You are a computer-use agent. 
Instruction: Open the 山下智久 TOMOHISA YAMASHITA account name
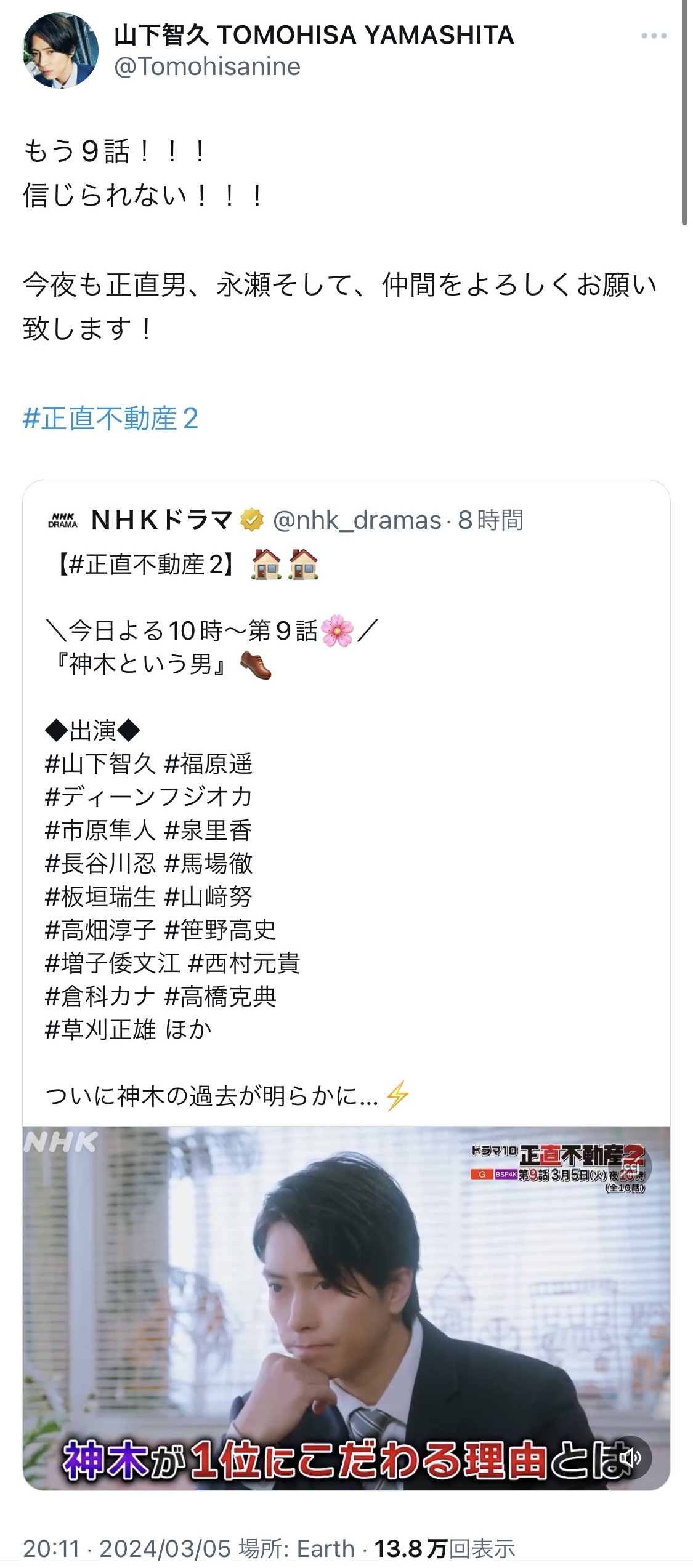point(314,35)
